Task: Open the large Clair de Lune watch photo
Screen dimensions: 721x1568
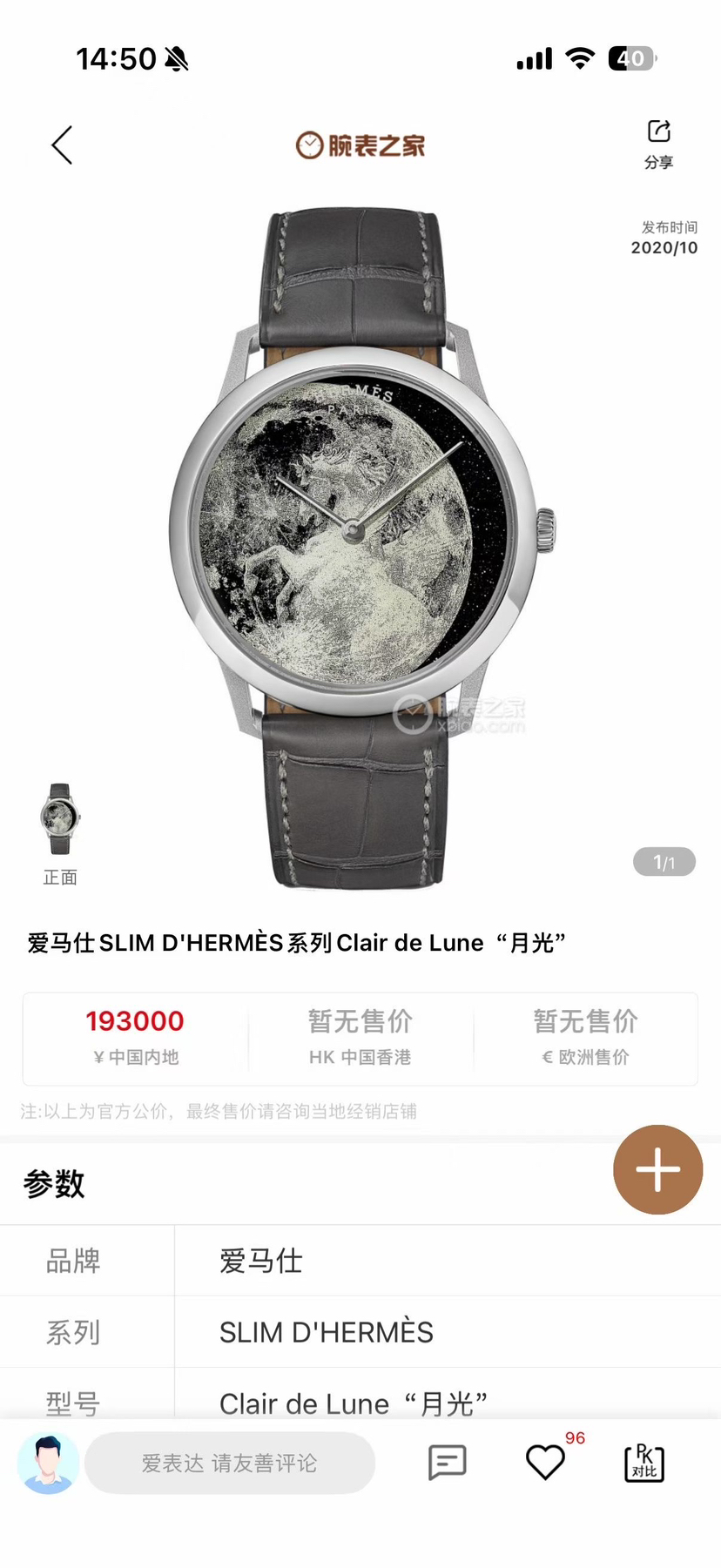Action: [x=360, y=548]
